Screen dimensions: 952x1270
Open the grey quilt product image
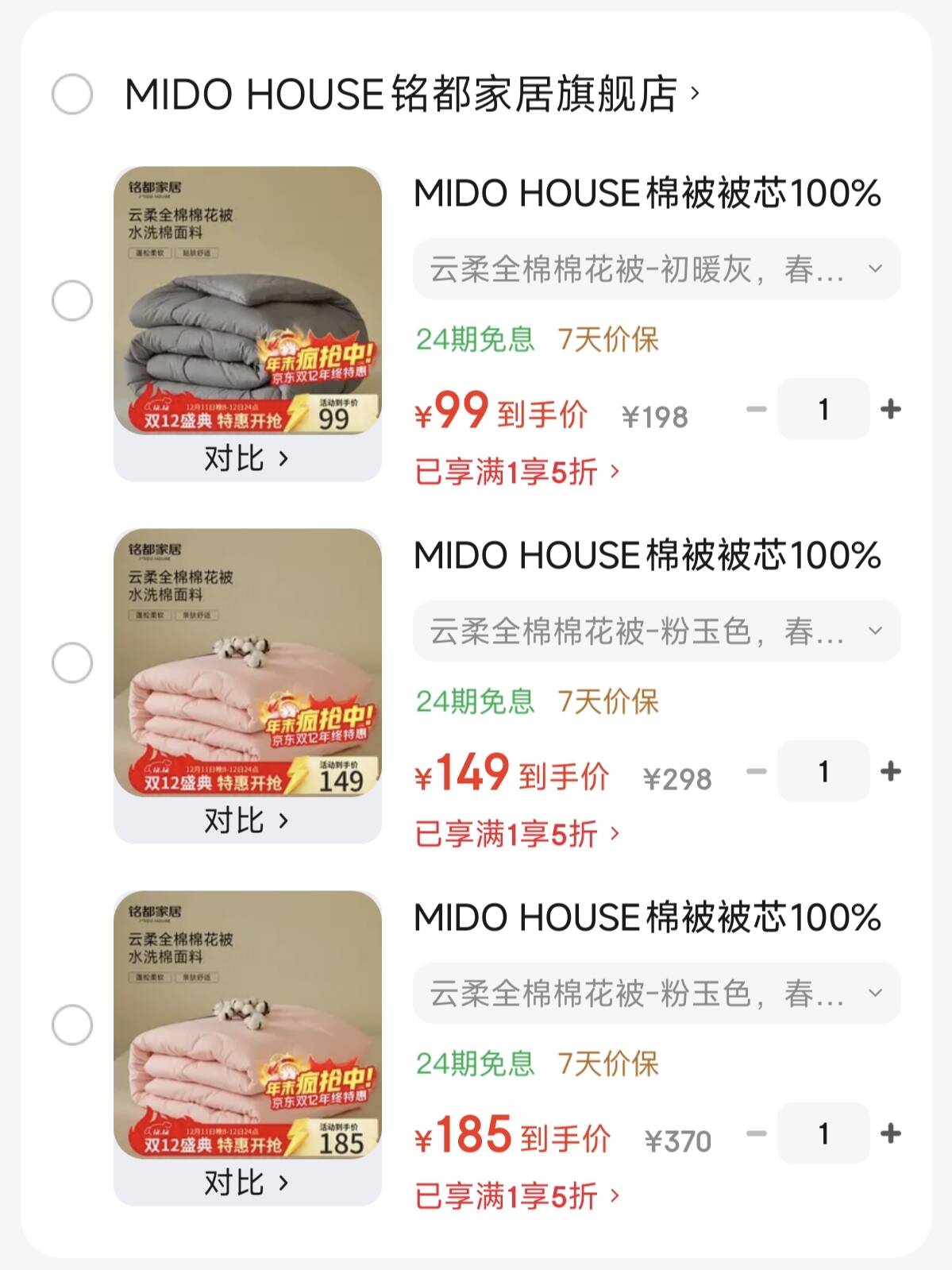[247, 300]
